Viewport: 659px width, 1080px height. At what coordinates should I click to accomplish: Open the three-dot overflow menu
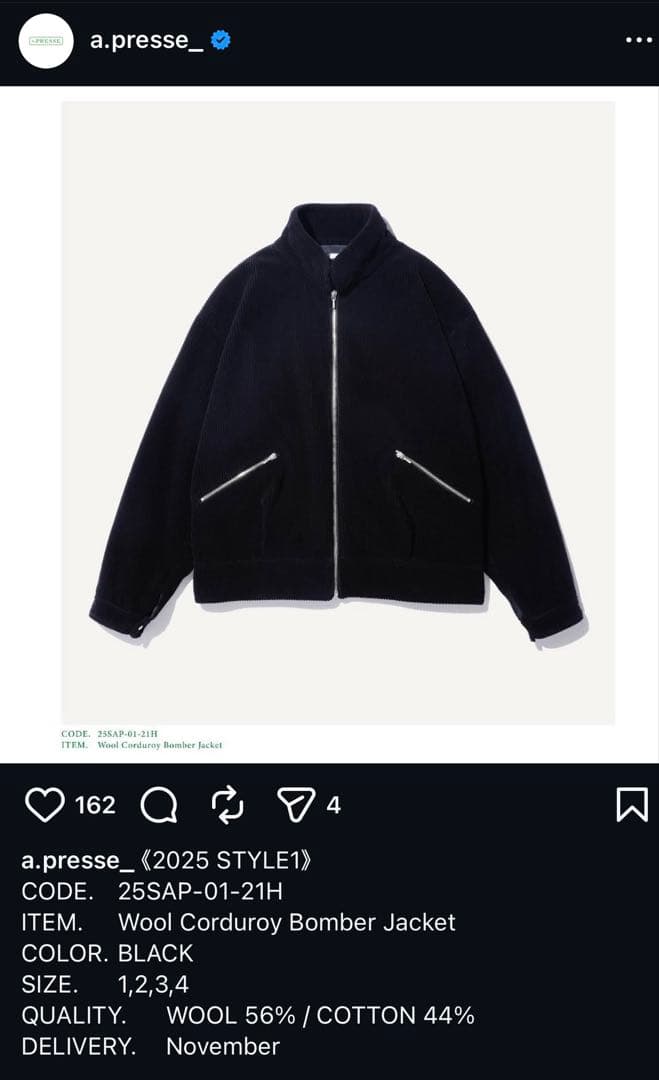point(638,40)
